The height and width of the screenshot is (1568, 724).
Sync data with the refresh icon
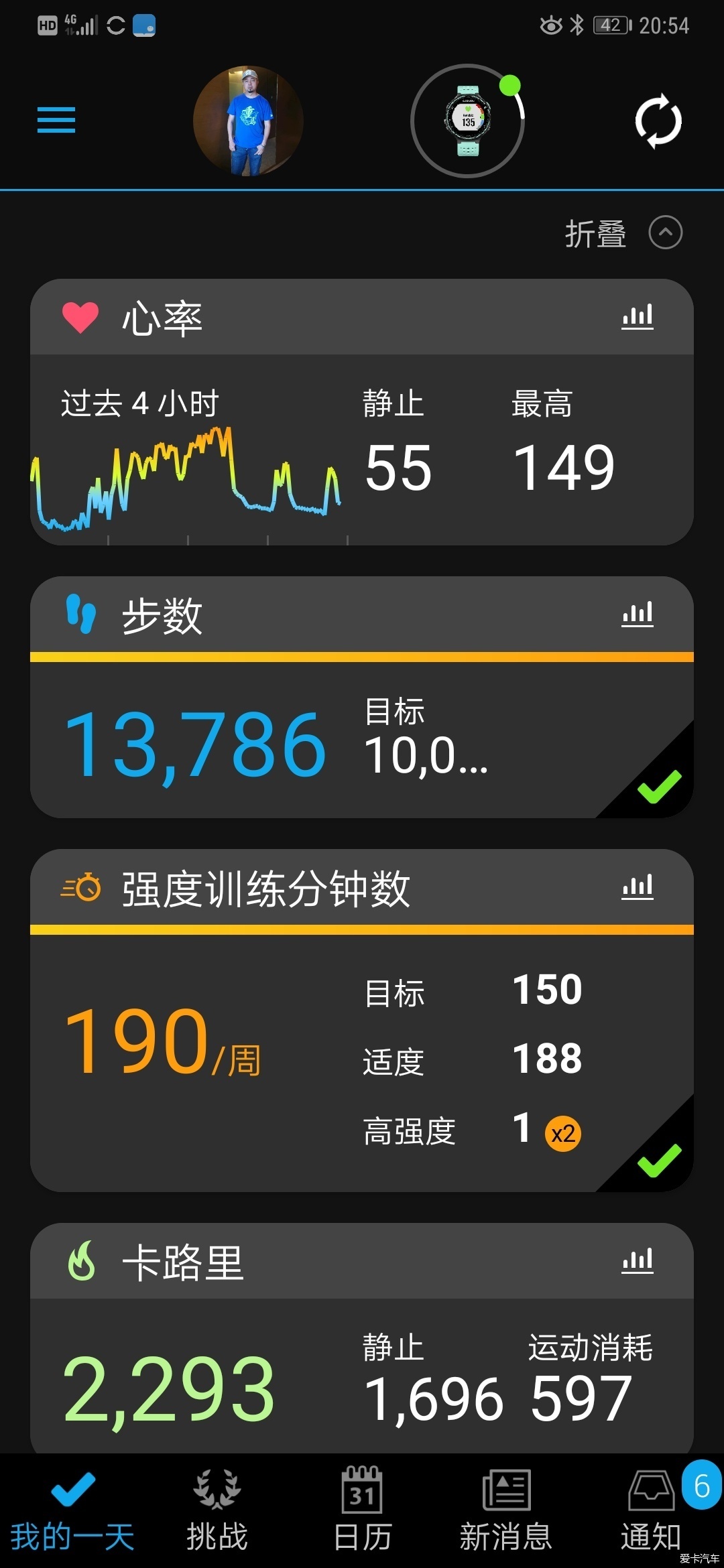(x=658, y=121)
